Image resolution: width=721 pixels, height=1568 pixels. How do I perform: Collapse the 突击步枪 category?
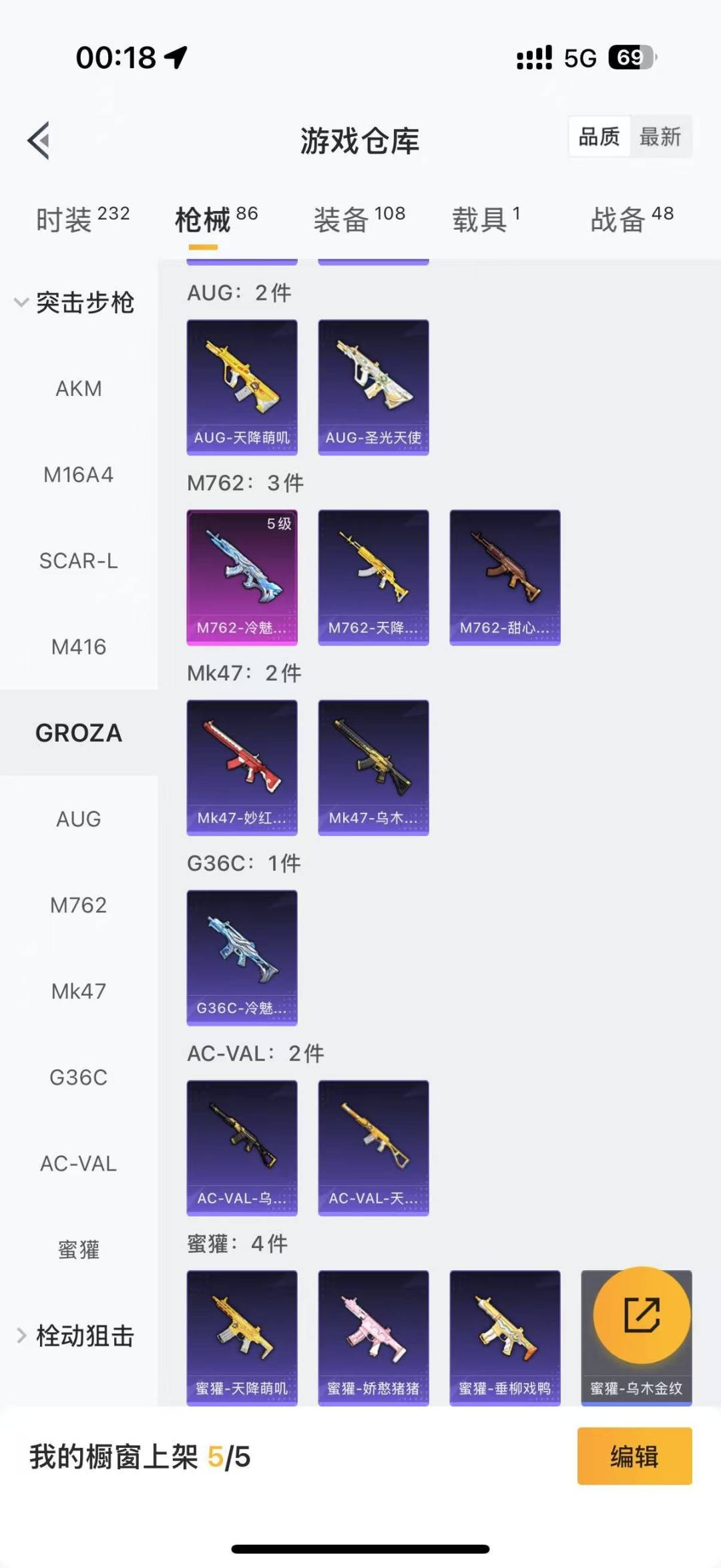73,303
